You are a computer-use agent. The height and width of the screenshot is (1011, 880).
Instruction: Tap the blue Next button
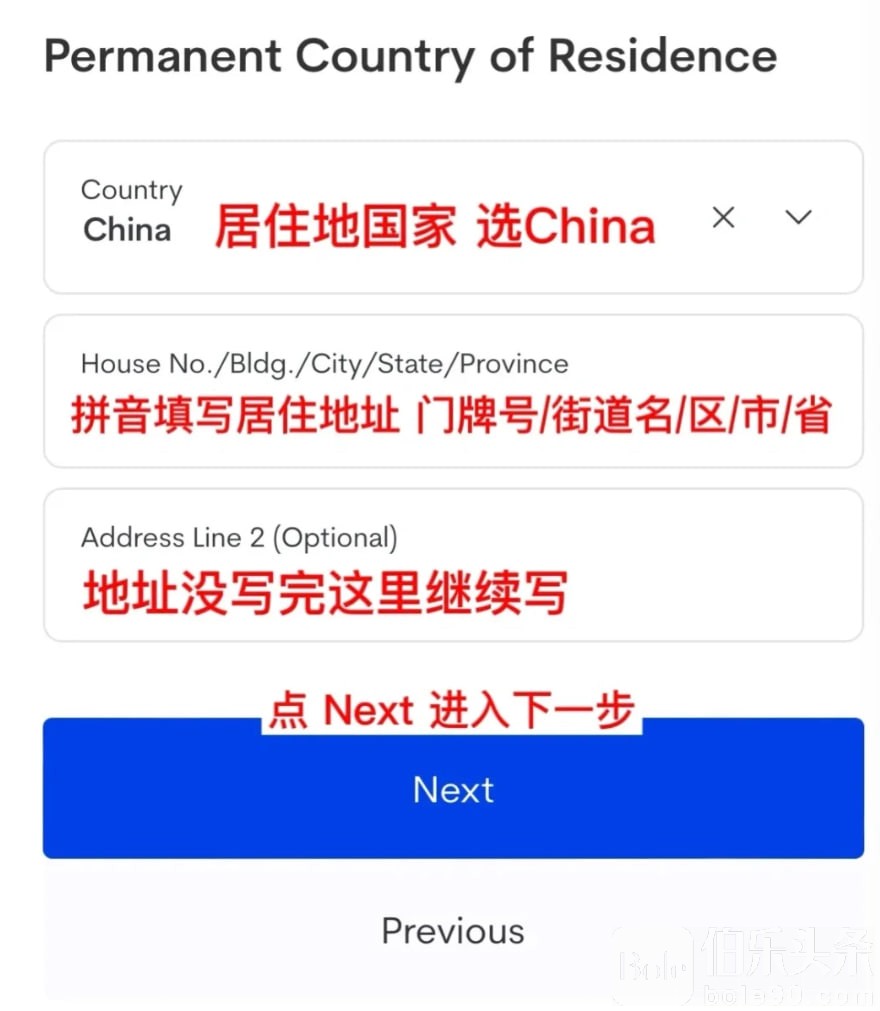(x=453, y=790)
